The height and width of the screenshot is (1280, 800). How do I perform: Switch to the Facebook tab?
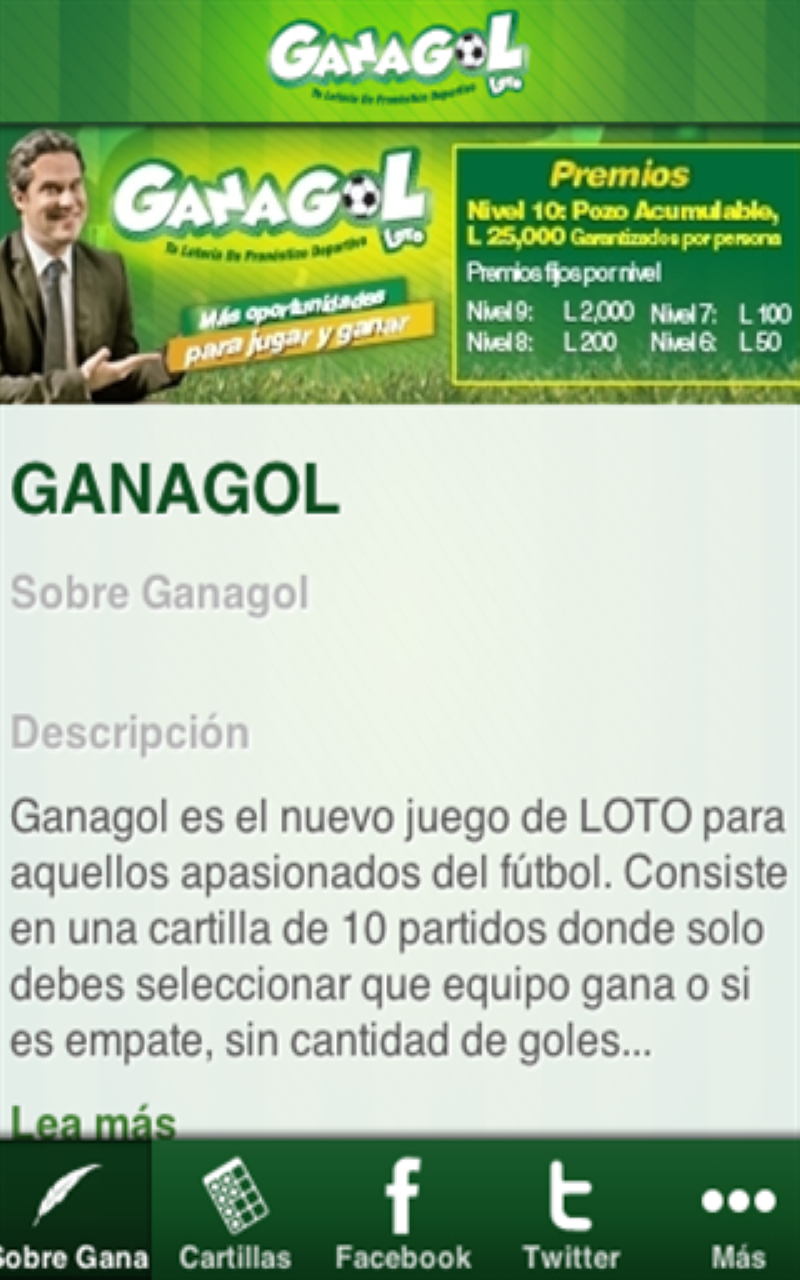click(403, 1256)
